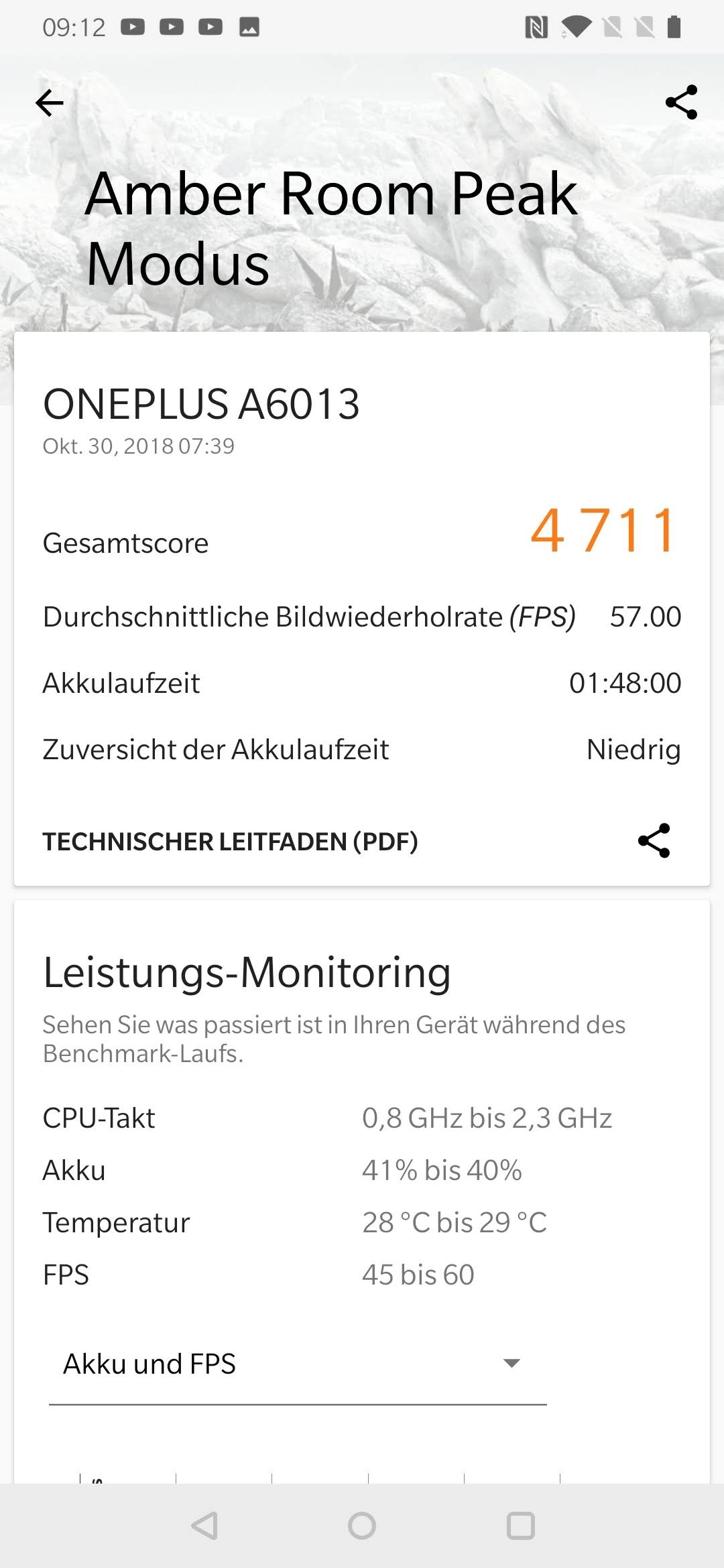Tap the system home button

tap(362, 1526)
